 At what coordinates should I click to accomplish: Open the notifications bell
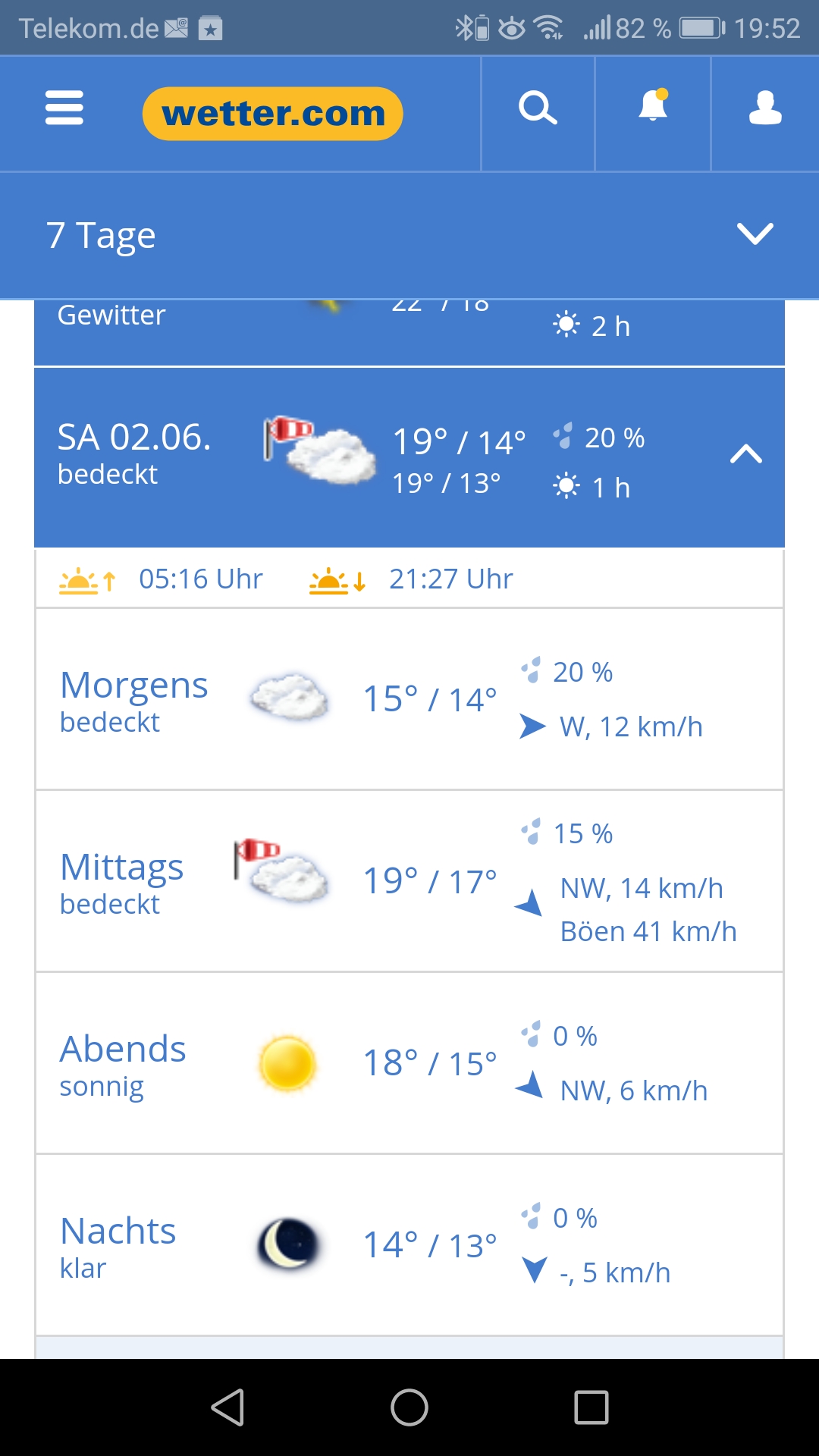point(653,107)
